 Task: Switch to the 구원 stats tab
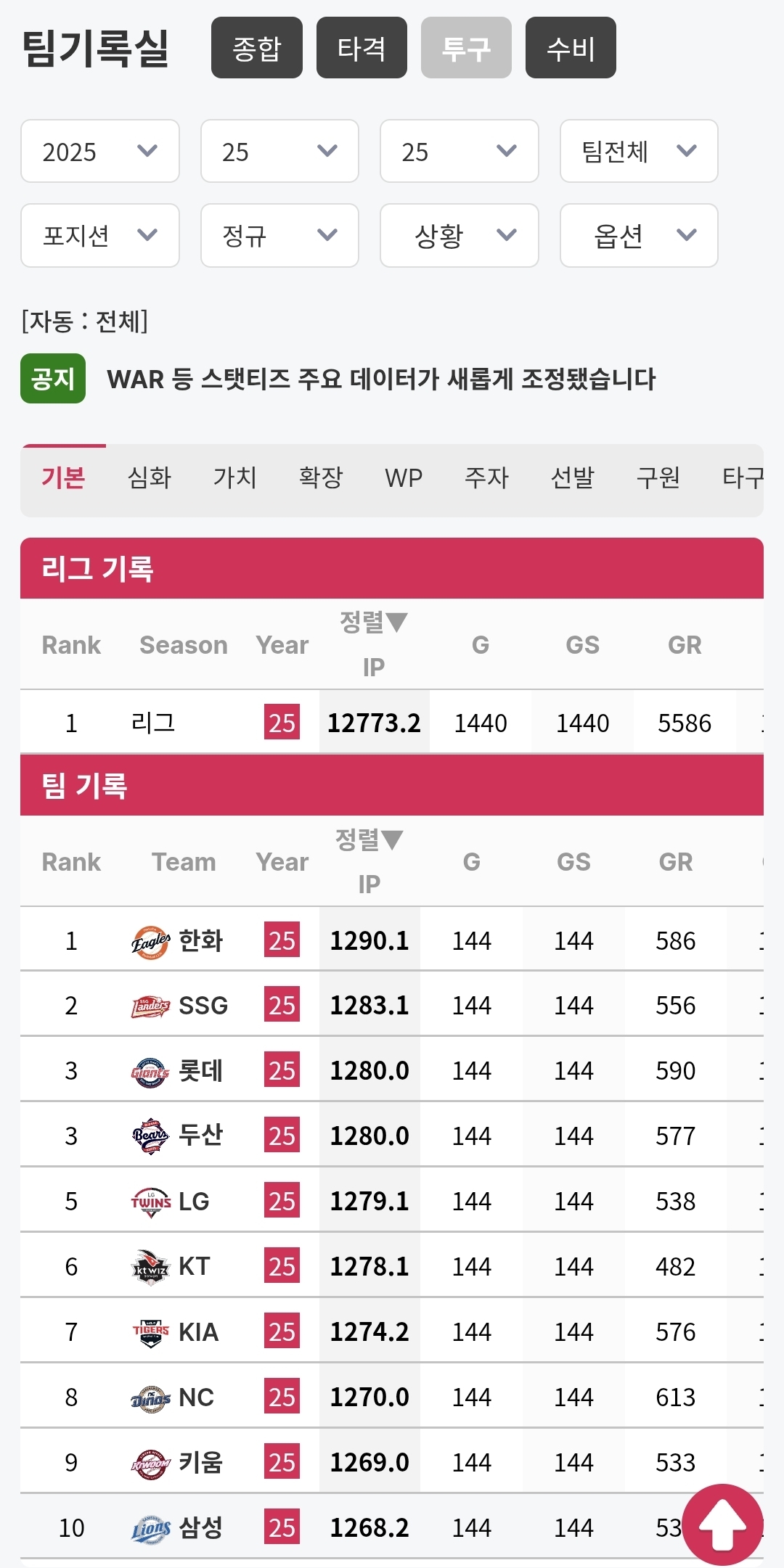coord(658,477)
